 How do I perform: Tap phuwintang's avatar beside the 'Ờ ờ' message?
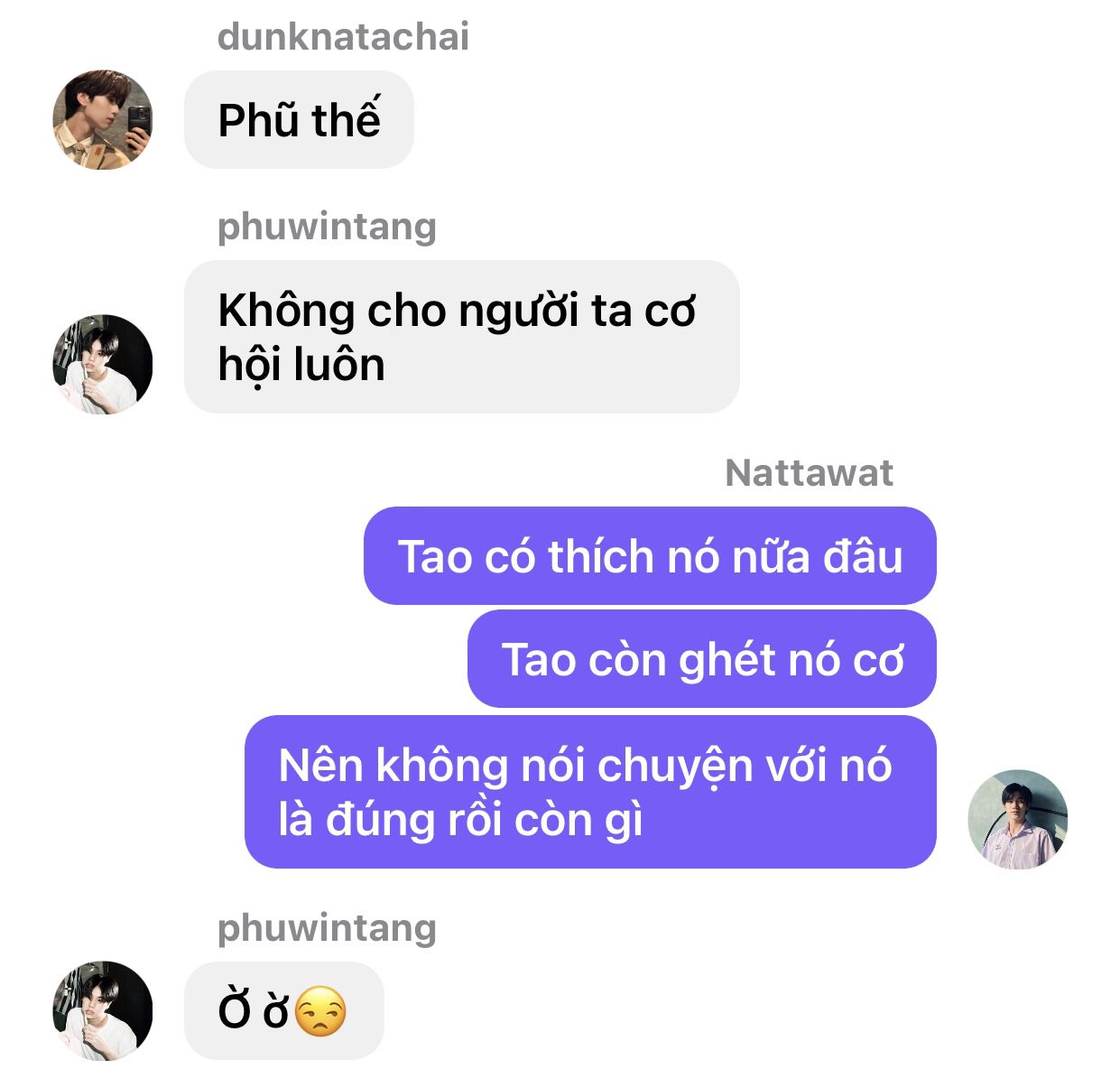coord(102,1010)
